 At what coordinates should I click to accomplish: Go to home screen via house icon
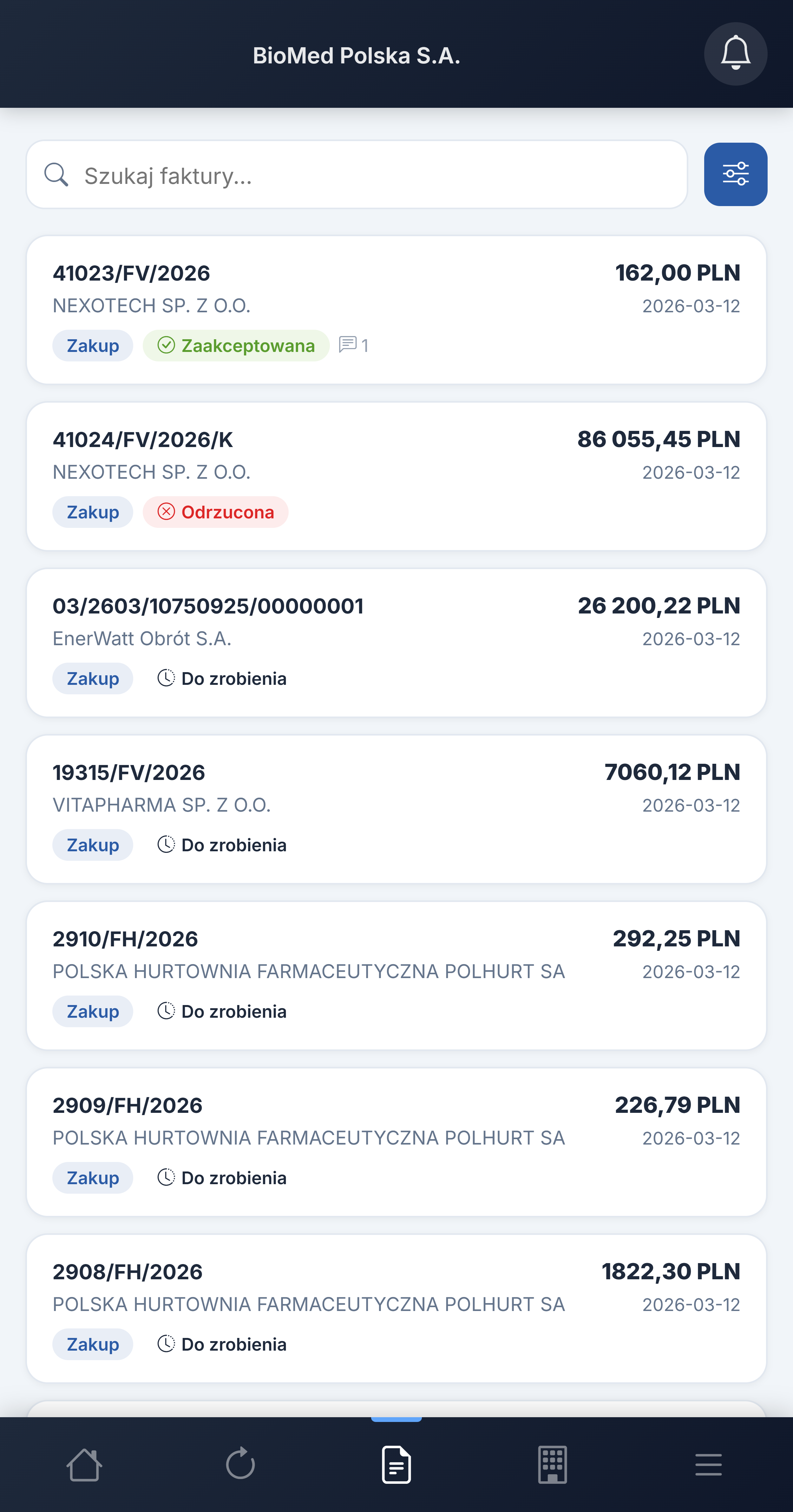point(84,1464)
